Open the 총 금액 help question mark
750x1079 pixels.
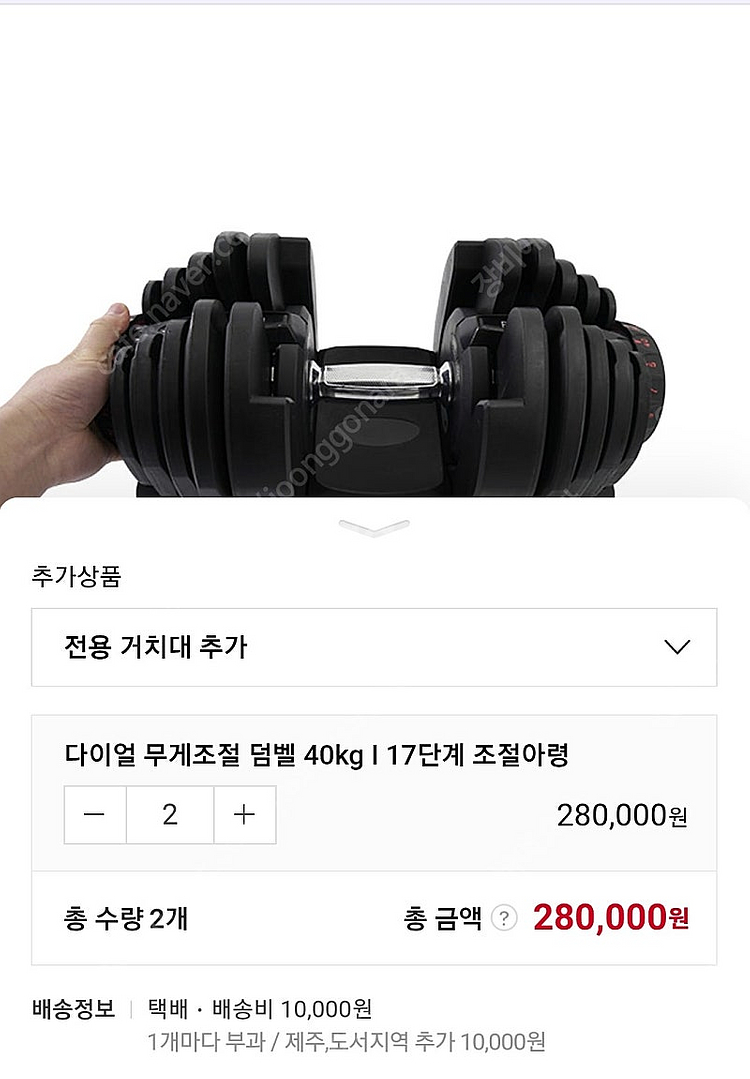tap(505, 918)
